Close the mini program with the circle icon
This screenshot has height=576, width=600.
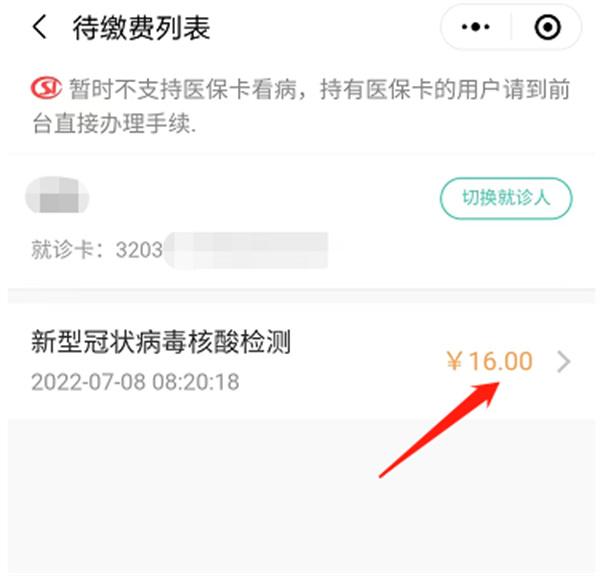(x=548, y=28)
